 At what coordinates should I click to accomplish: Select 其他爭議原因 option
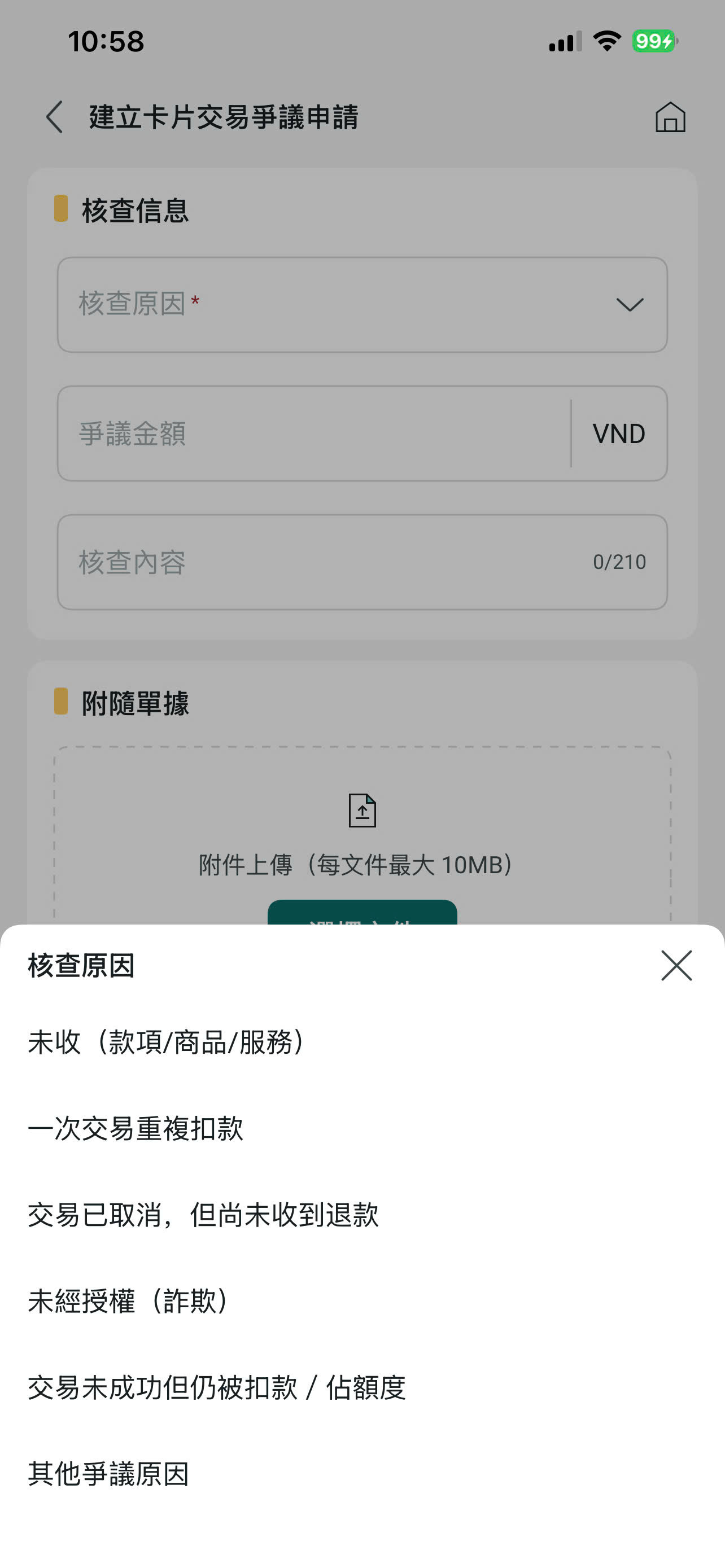point(362,1474)
